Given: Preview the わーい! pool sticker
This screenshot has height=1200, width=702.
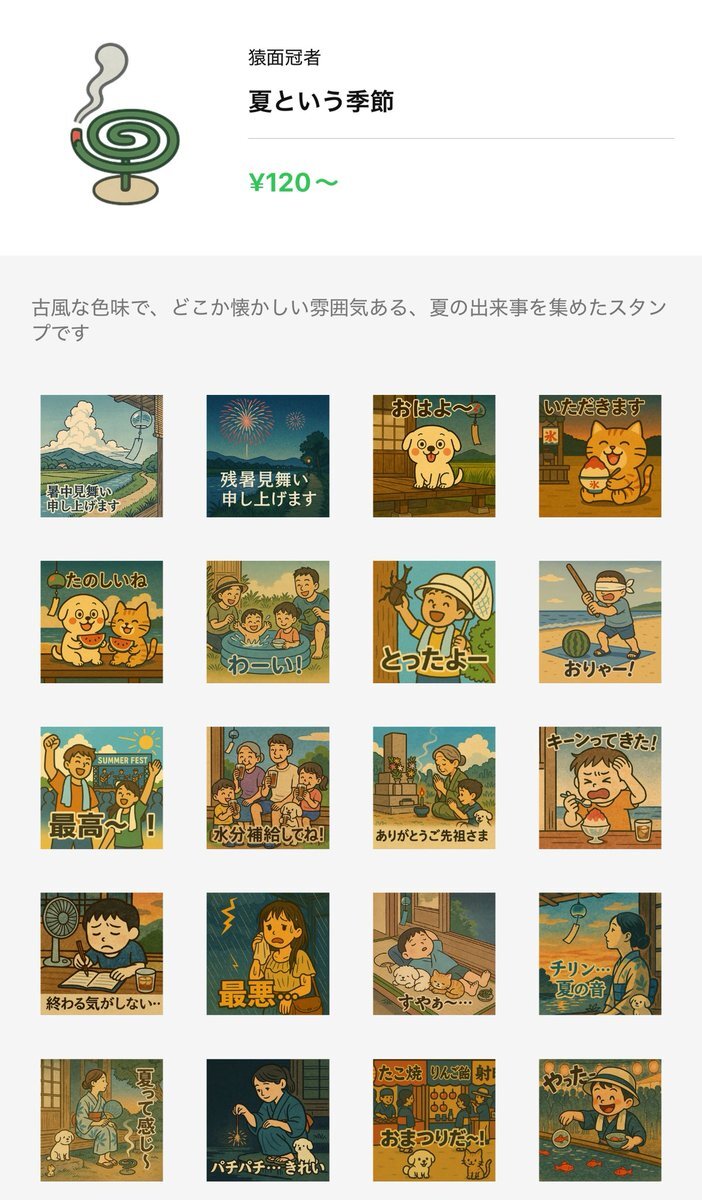Looking at the screenshot, I should click(x=268, y=622).
